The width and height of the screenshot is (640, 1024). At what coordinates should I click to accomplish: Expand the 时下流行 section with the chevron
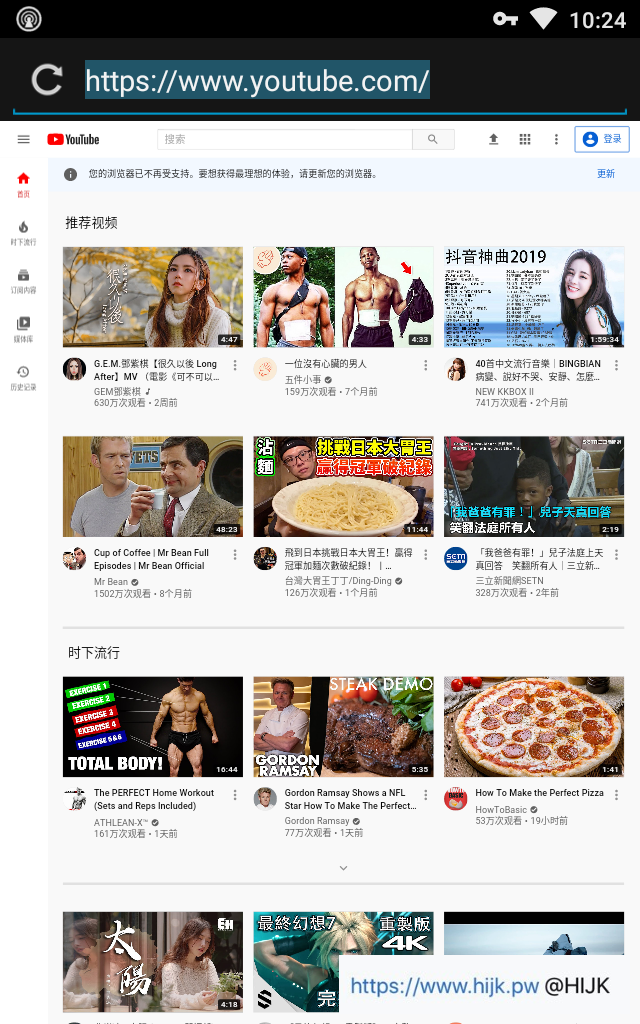(343, 868)
